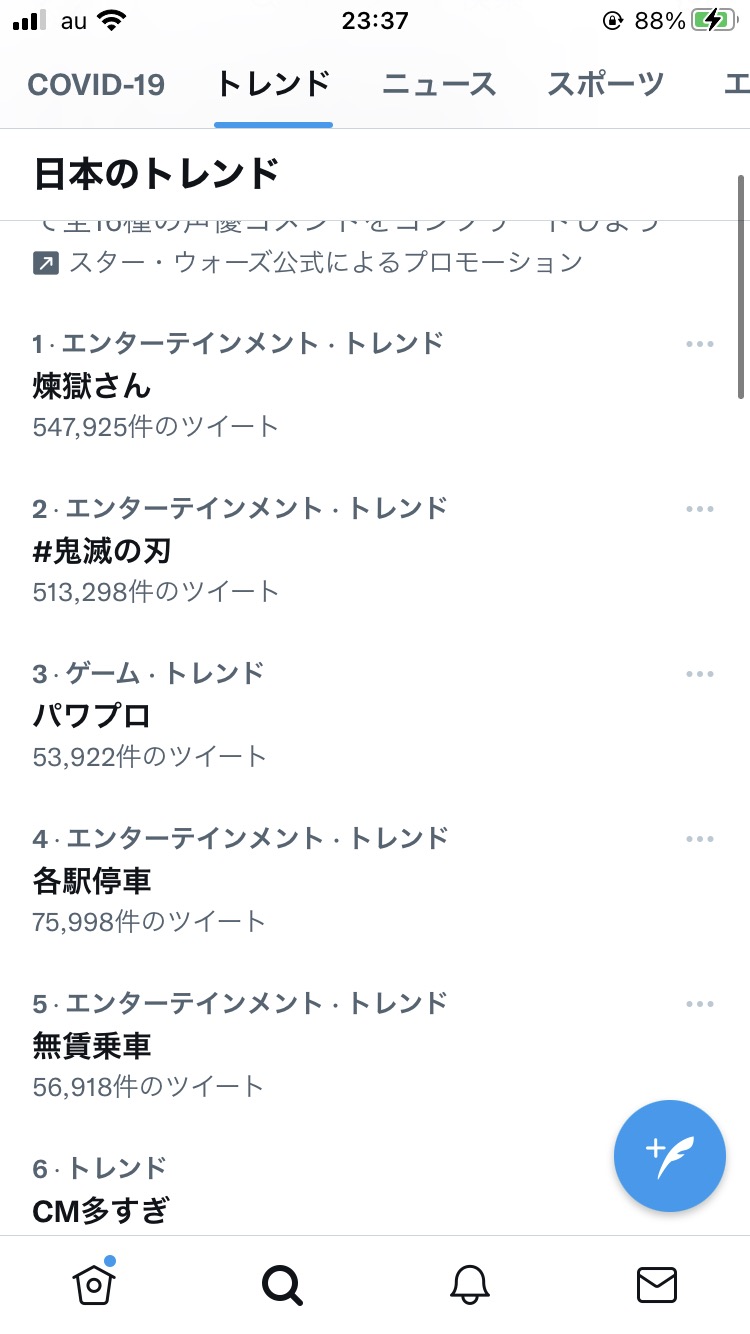Compose a new tweet
Screen dimensions: 750x1334
click(669, 1156)
